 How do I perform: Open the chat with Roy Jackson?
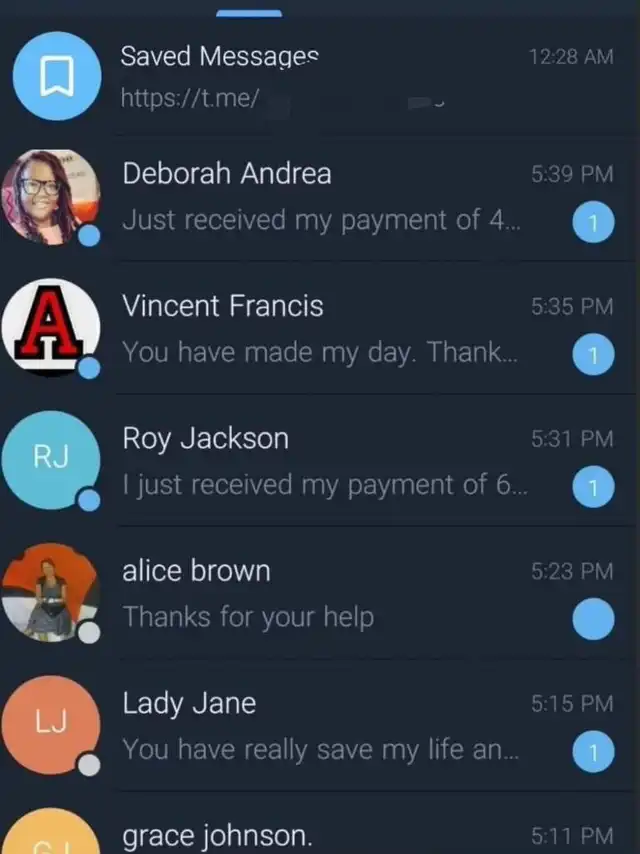[320, 461]
